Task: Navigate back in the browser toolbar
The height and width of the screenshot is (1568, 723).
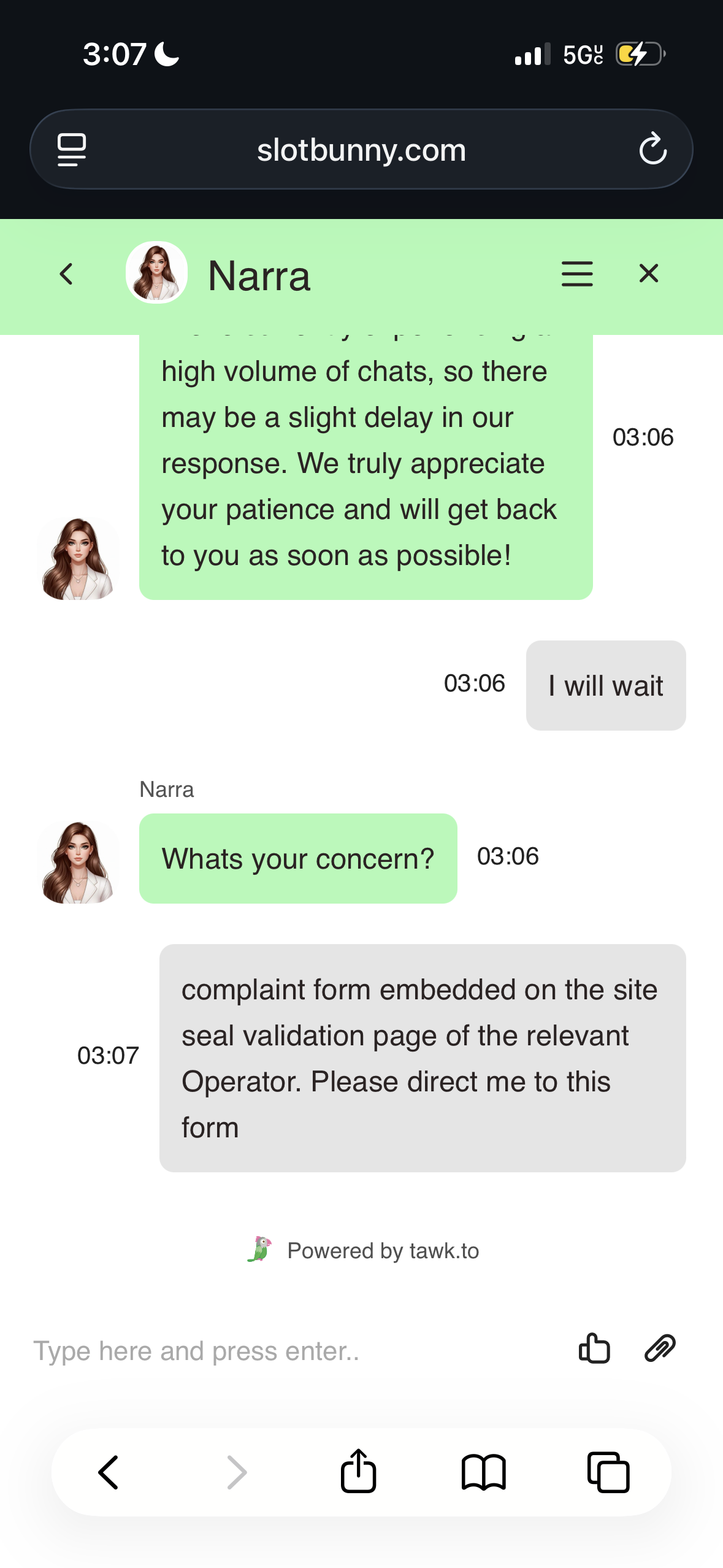Action: [109, 1472]
